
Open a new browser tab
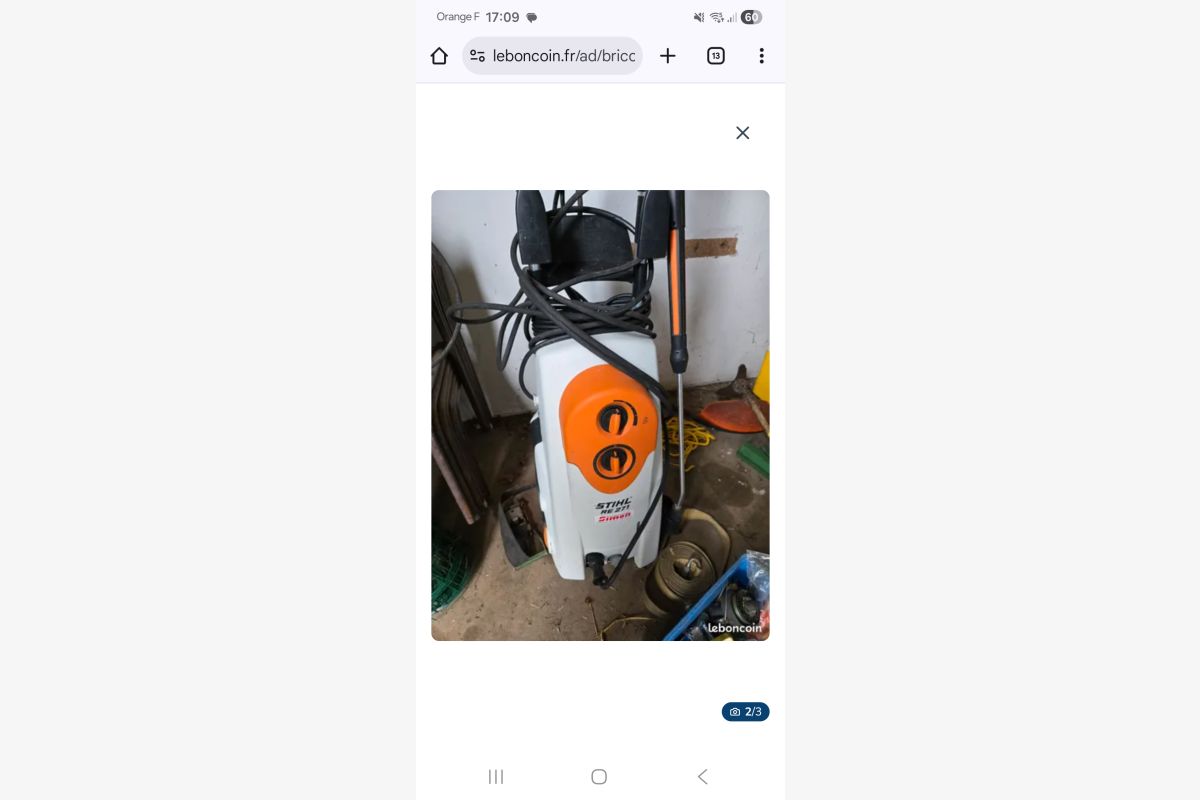click(668, 56)
